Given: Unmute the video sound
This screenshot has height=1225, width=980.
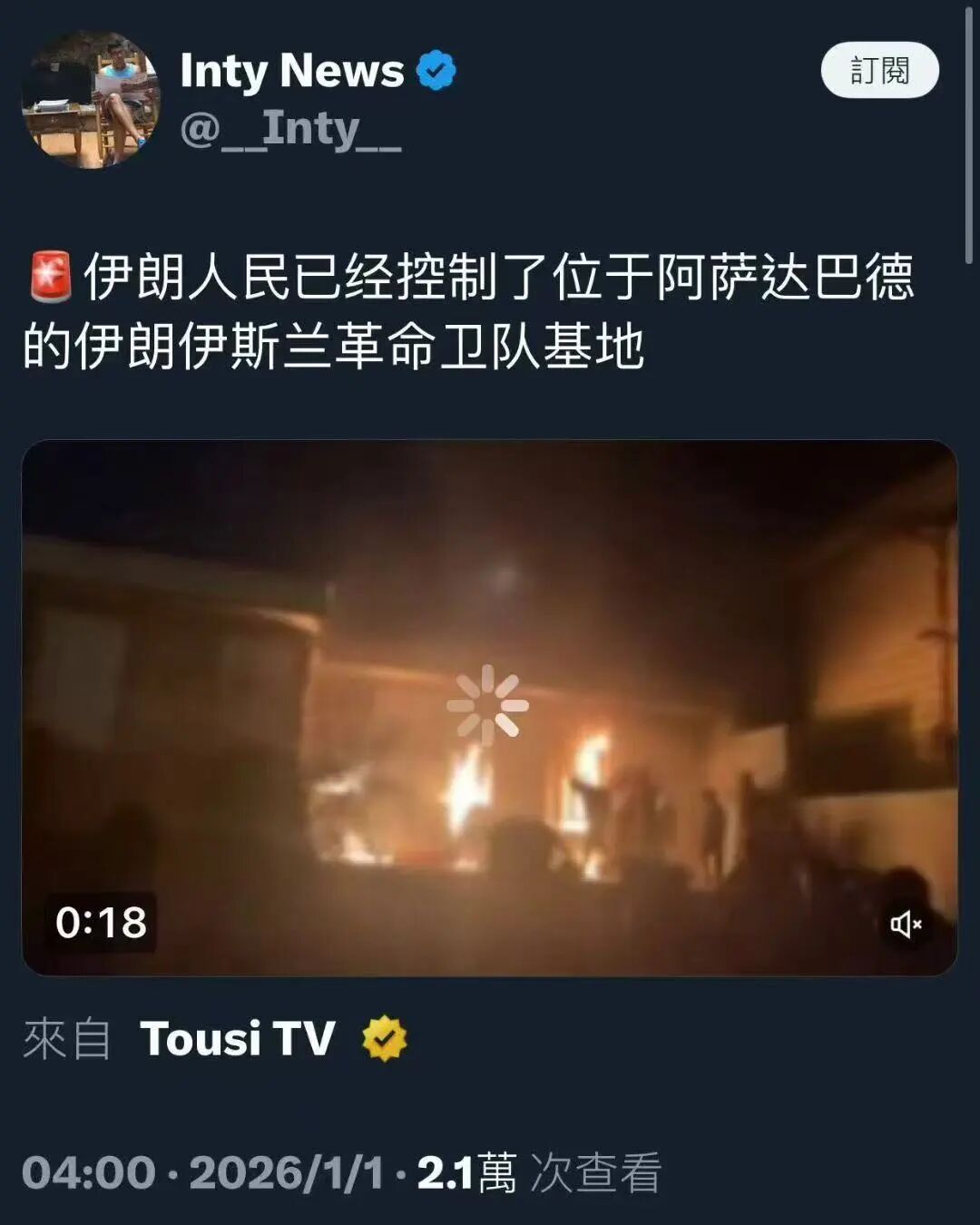Looking at the screenshot, I should 905,924.
